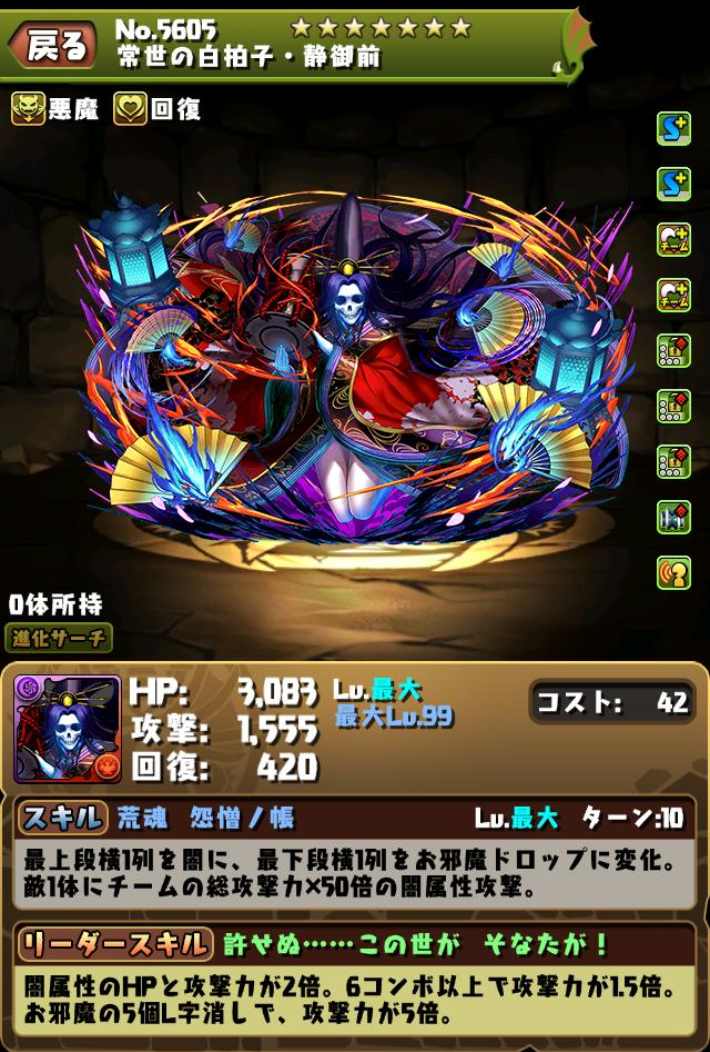Open the monster portrait thumbnail
Viewport: 710px width, 1052px height.
click(67, 727)
